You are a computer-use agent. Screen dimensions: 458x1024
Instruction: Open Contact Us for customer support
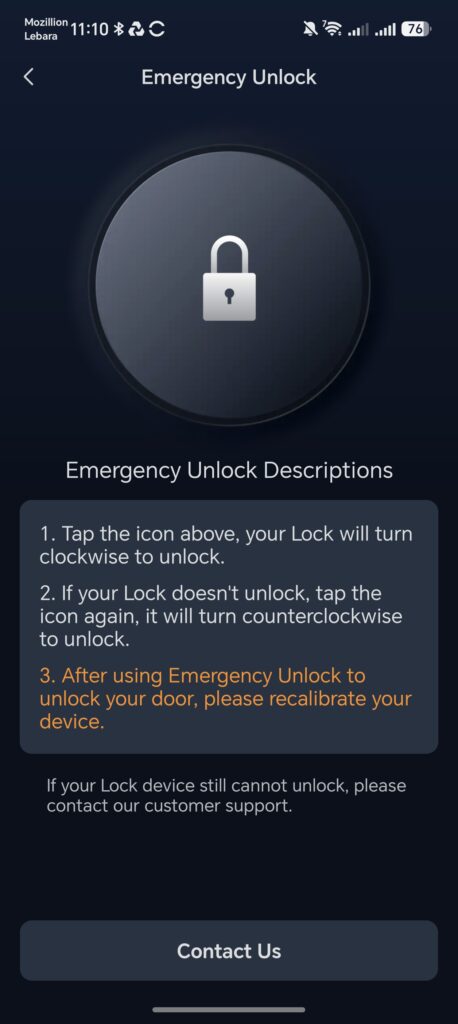[x=229, y=950]
